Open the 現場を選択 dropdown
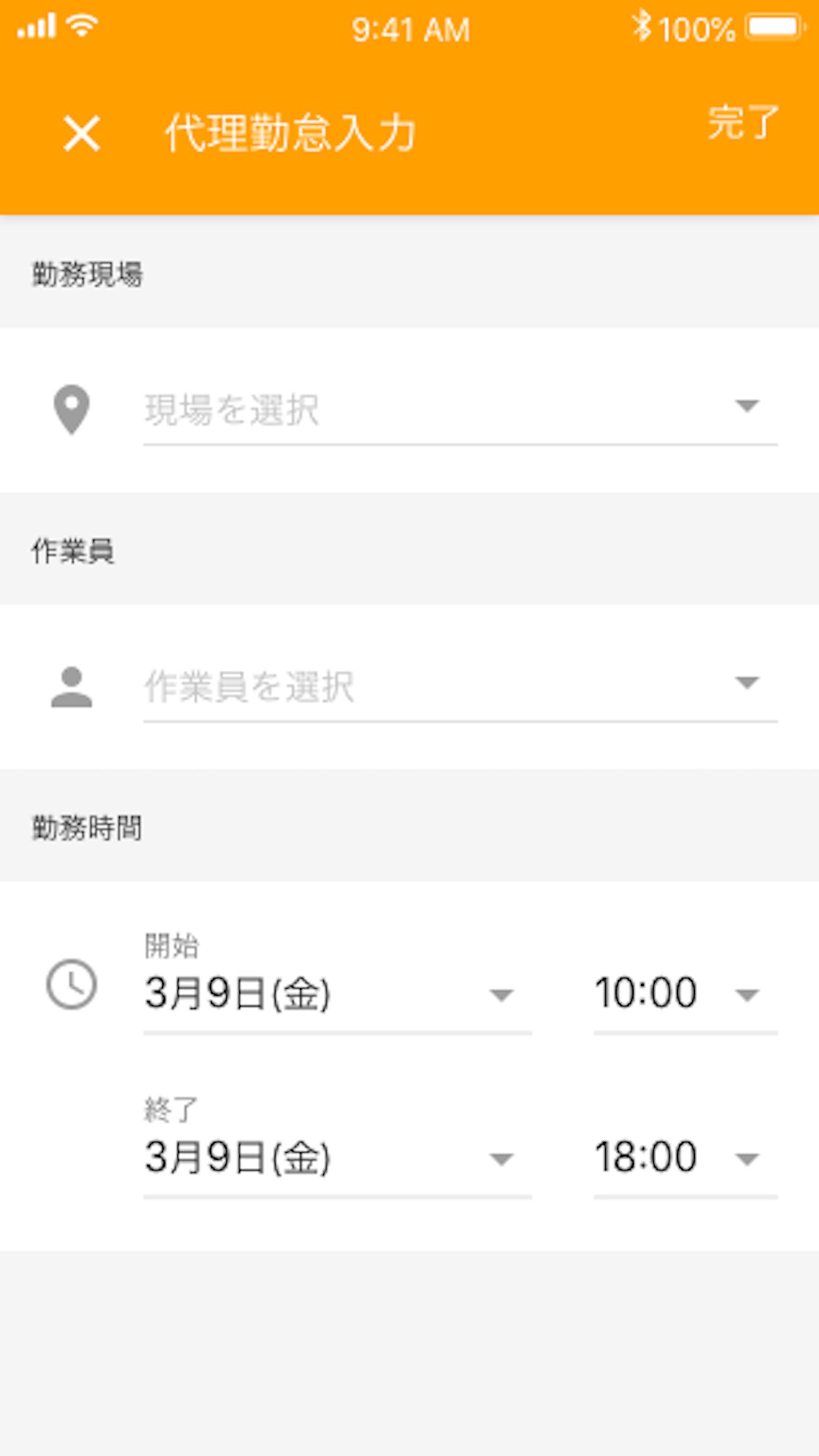Viewport: 819px width, 1456px height. coord(460,409)
